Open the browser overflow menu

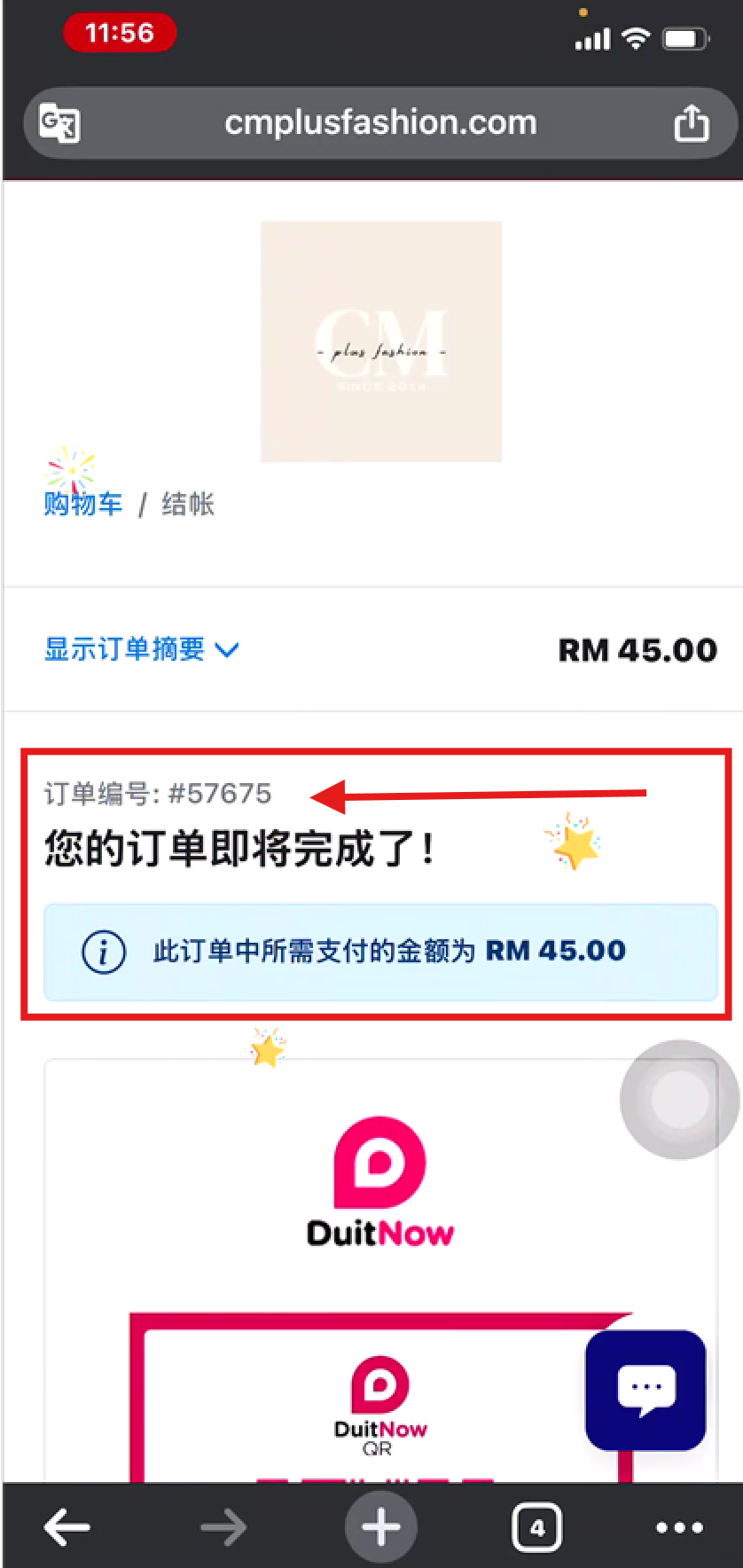coord(679,1527)
